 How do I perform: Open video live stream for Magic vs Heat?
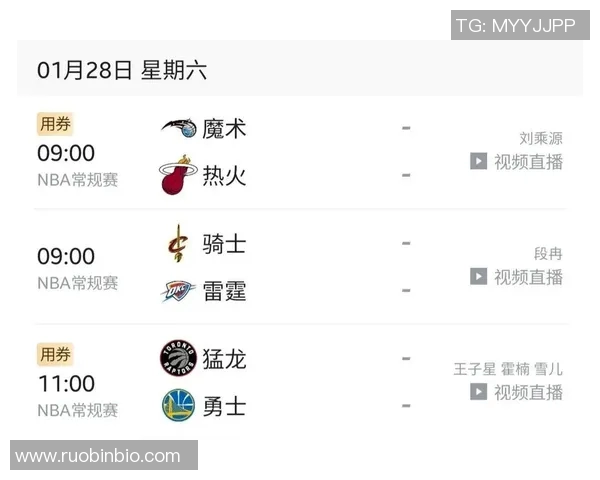point(517,162)
